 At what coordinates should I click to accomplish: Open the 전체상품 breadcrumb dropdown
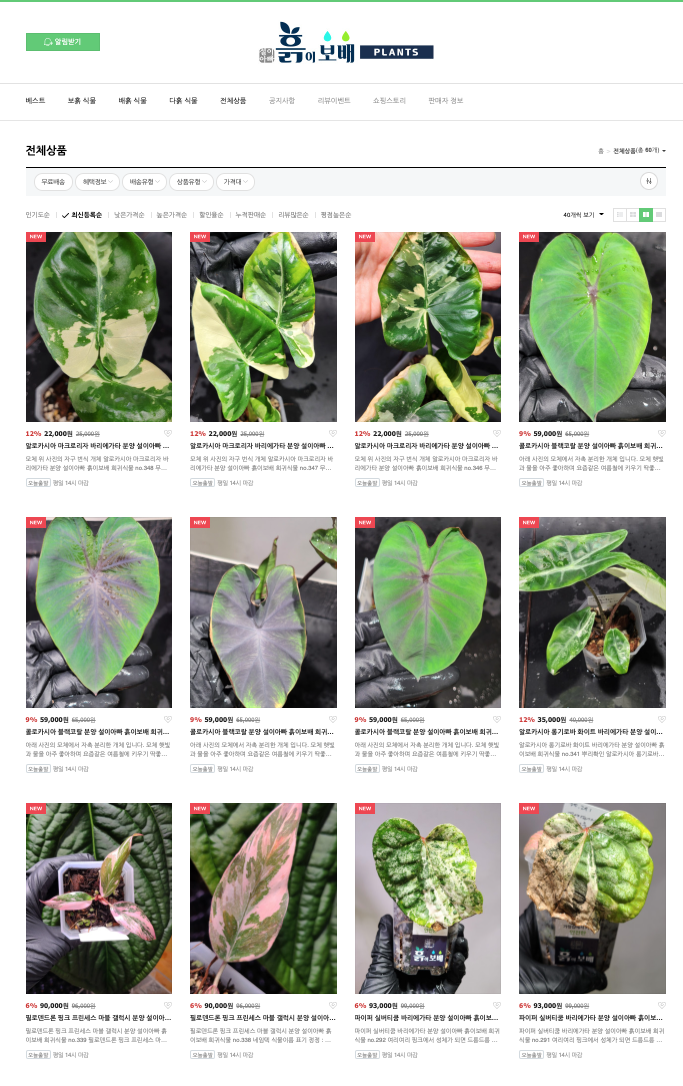point(640,151)
